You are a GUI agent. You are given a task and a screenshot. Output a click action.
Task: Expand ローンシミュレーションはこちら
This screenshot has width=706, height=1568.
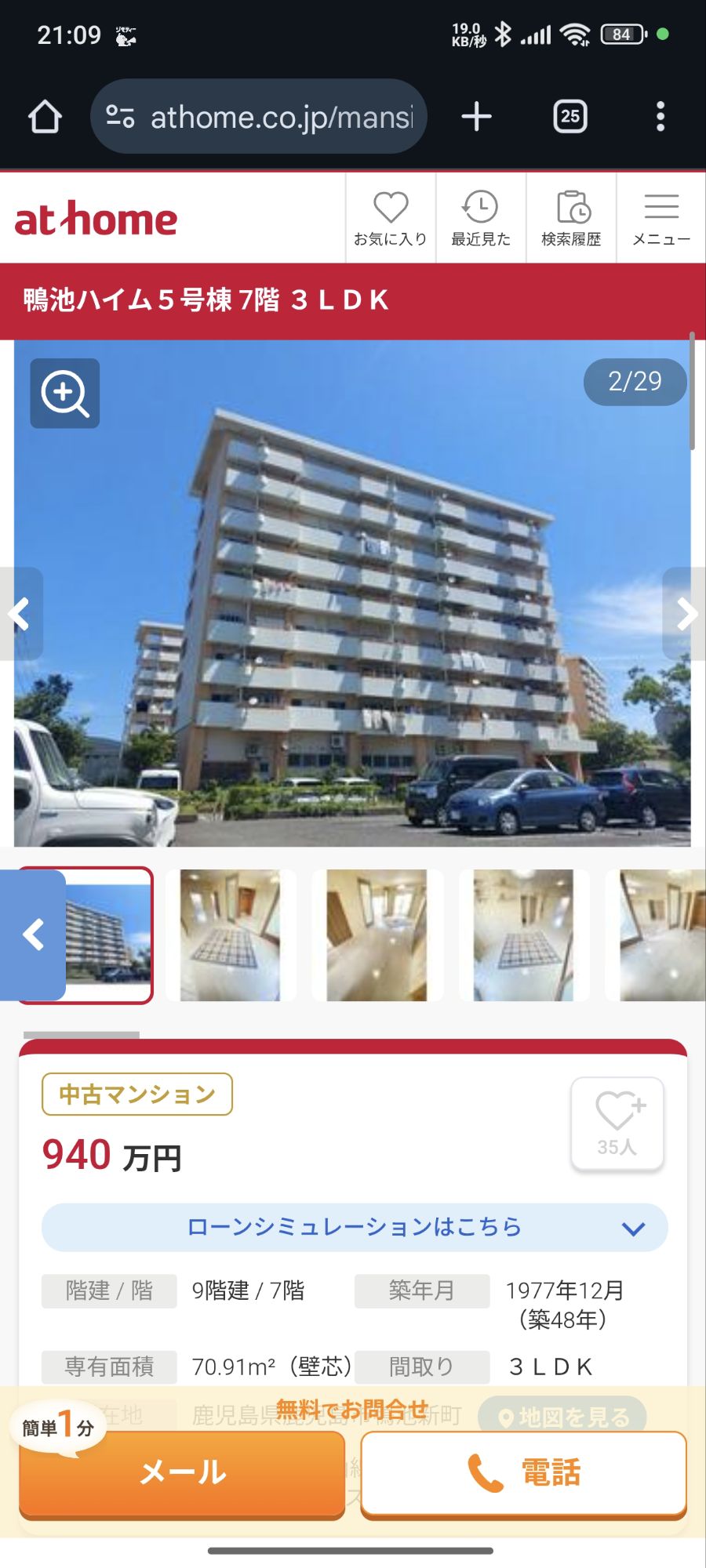(354, 1227)
